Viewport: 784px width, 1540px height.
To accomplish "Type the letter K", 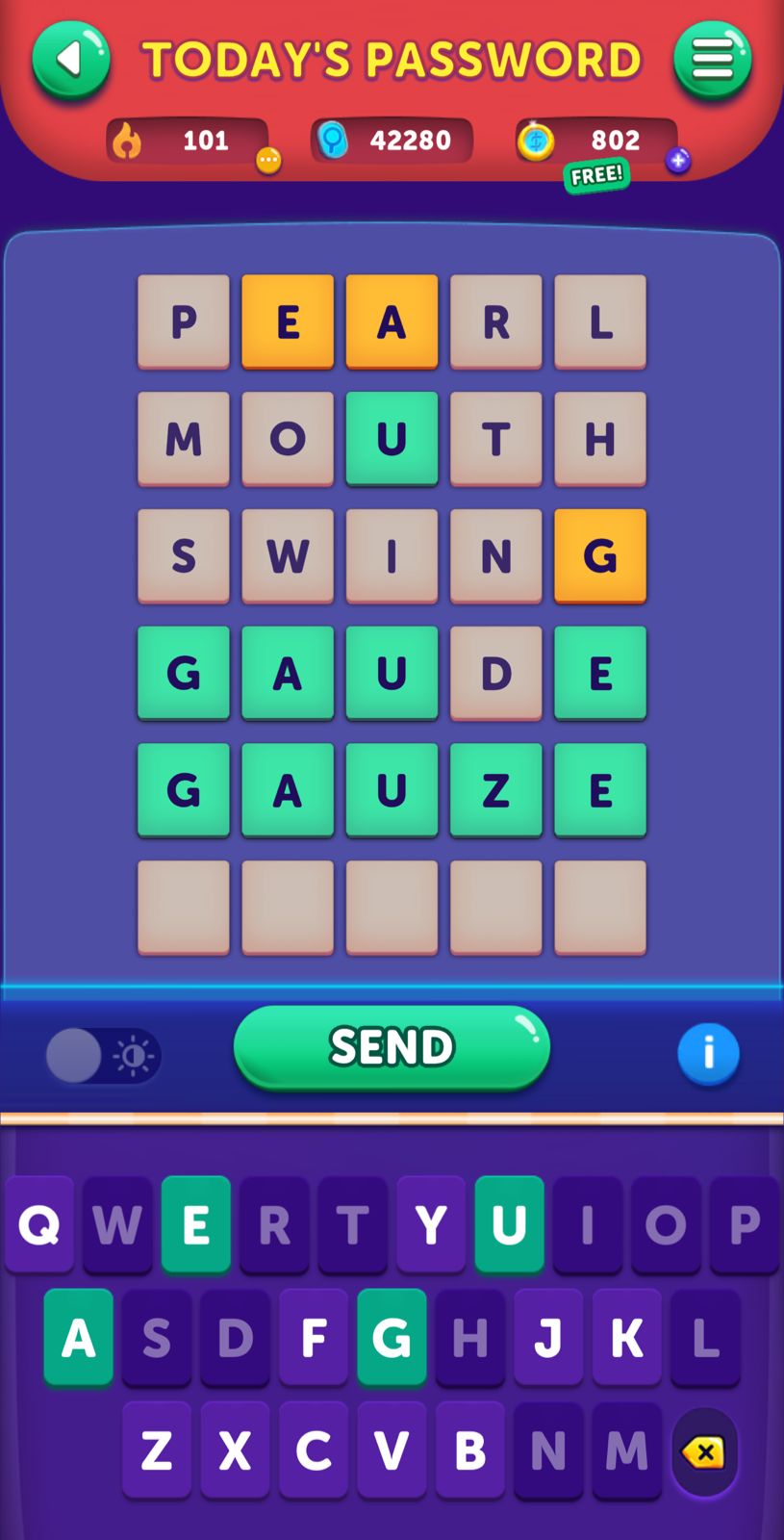I will pos(626,1337).
